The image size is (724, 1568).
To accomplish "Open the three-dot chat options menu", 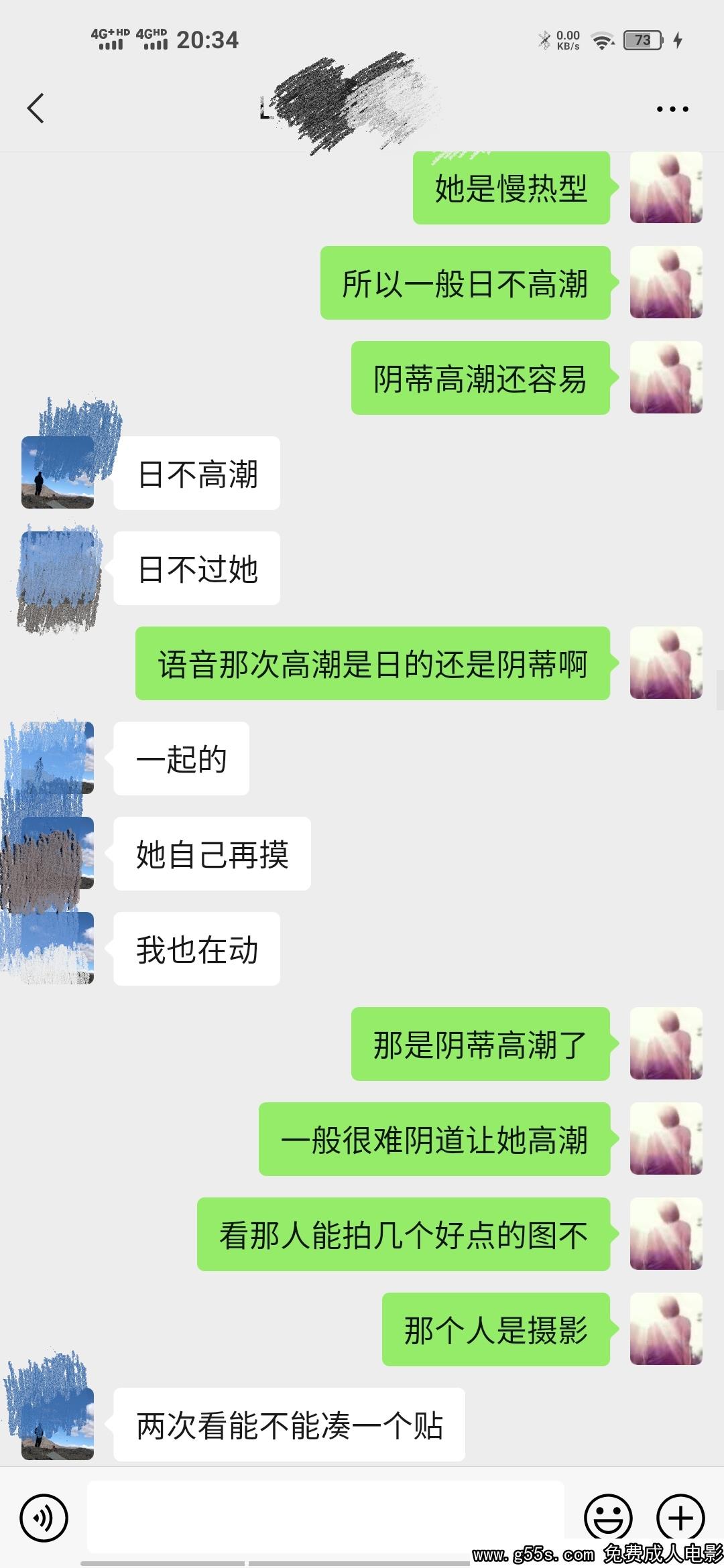I will (672, 109).
